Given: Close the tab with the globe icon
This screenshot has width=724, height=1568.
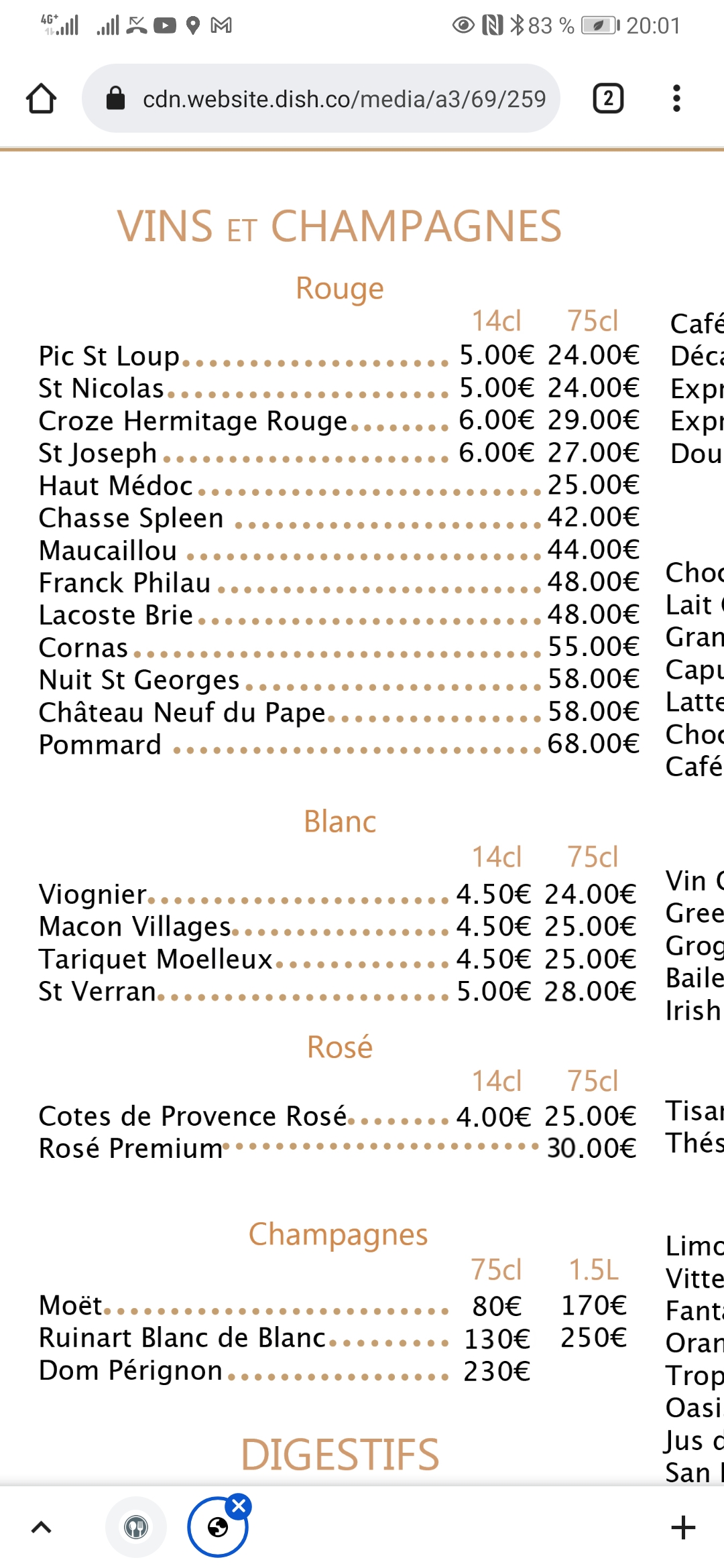Looking at the screenshot, I should pos(239,1506).
